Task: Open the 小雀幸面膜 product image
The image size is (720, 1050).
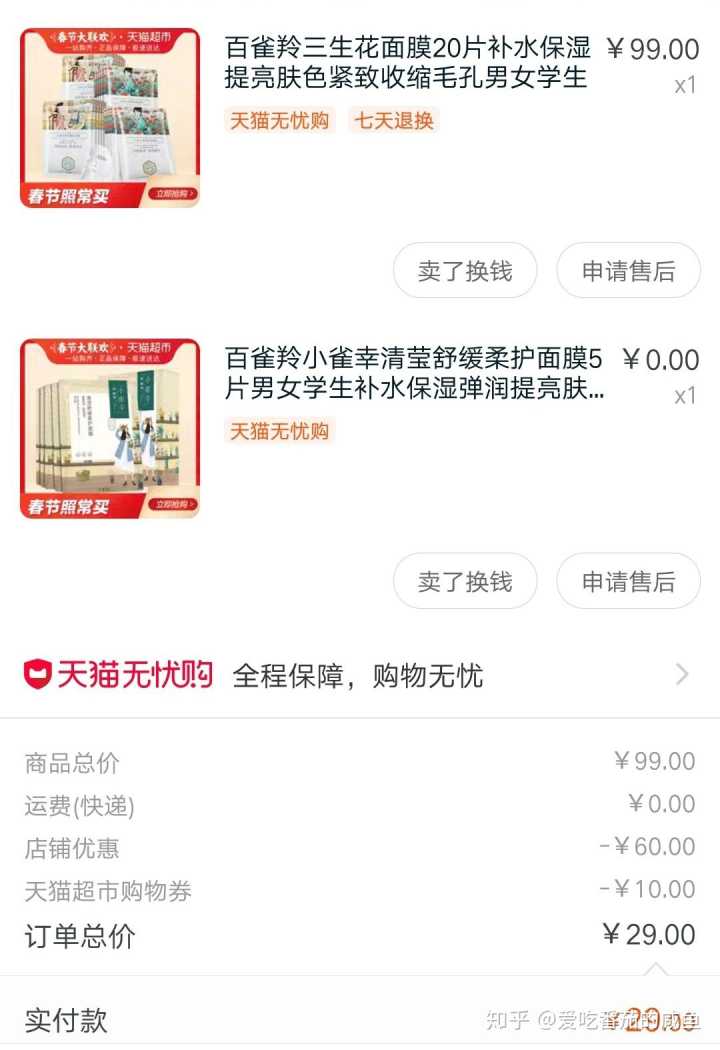Action: tap(110, 428)
